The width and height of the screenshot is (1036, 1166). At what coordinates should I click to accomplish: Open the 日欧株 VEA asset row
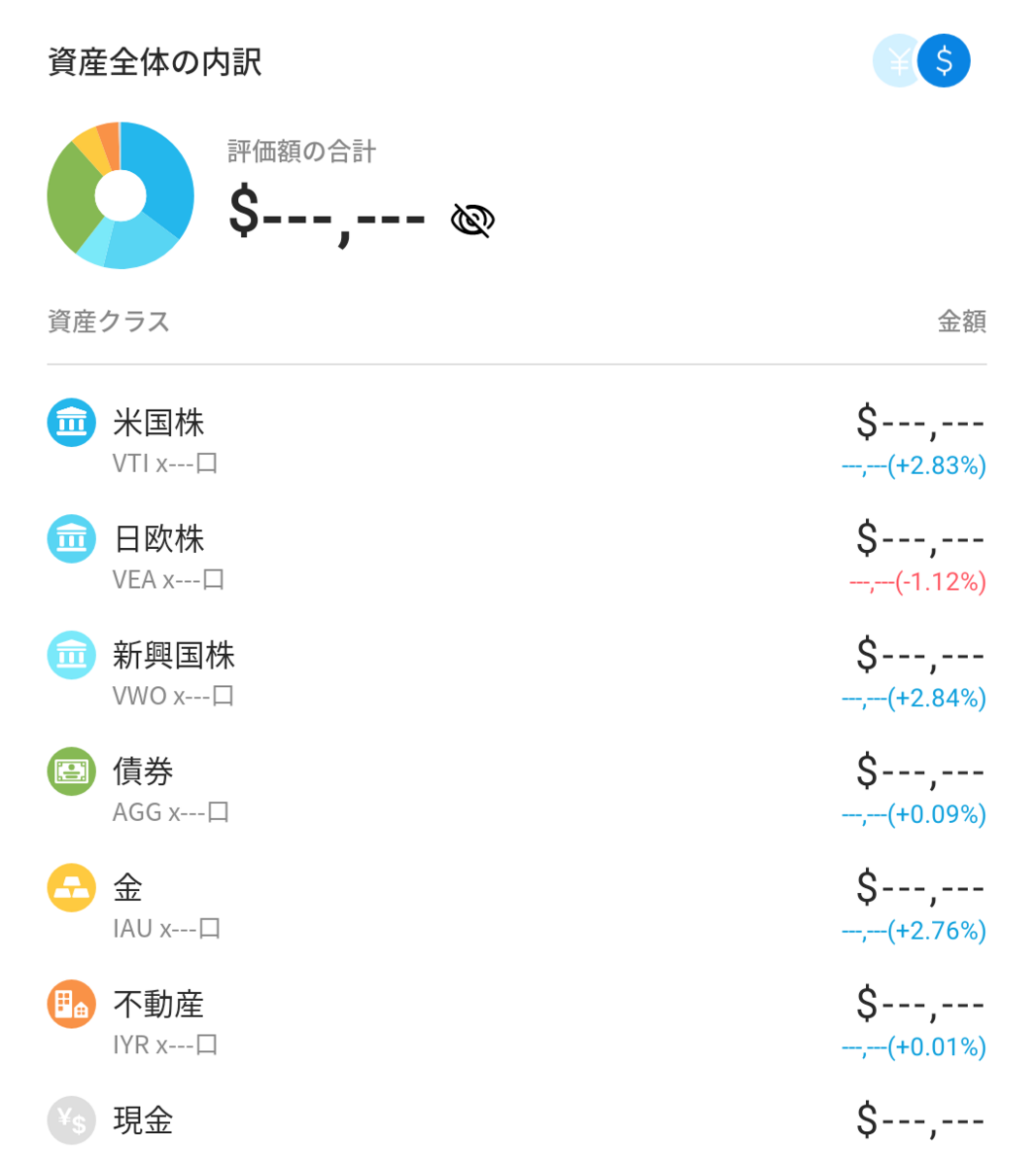pyautogui.click(x=517, y=559)
